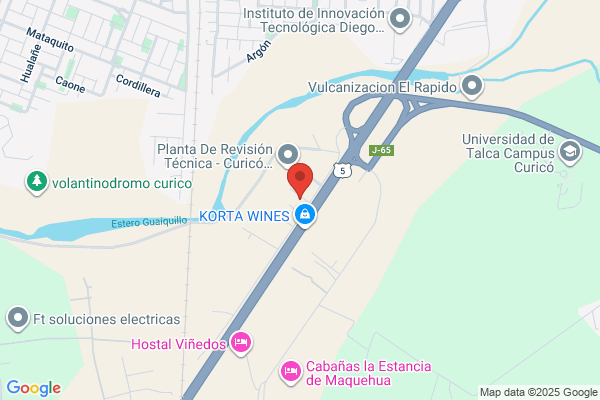Open Instituto de Innovación Tecnológica marker
600x400 pixels.
pyautogui.click(x=400, y=19)
